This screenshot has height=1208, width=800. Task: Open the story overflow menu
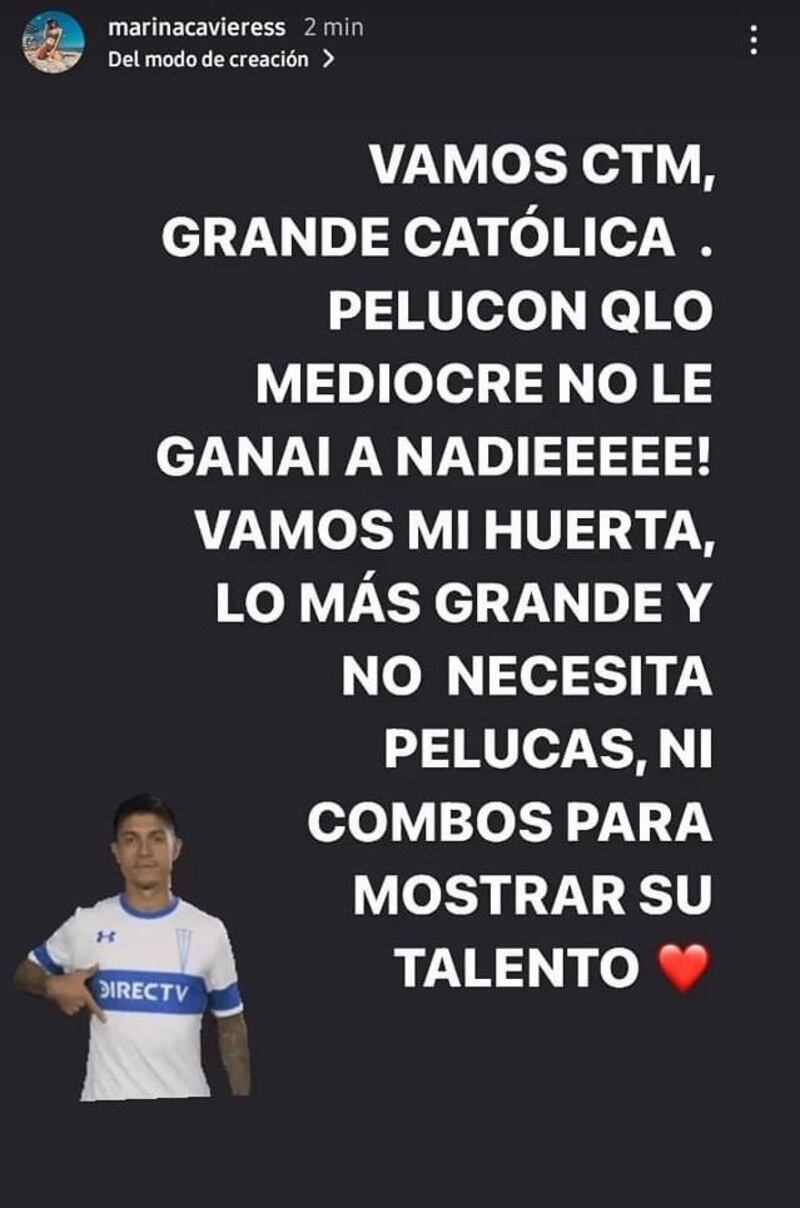753,41
